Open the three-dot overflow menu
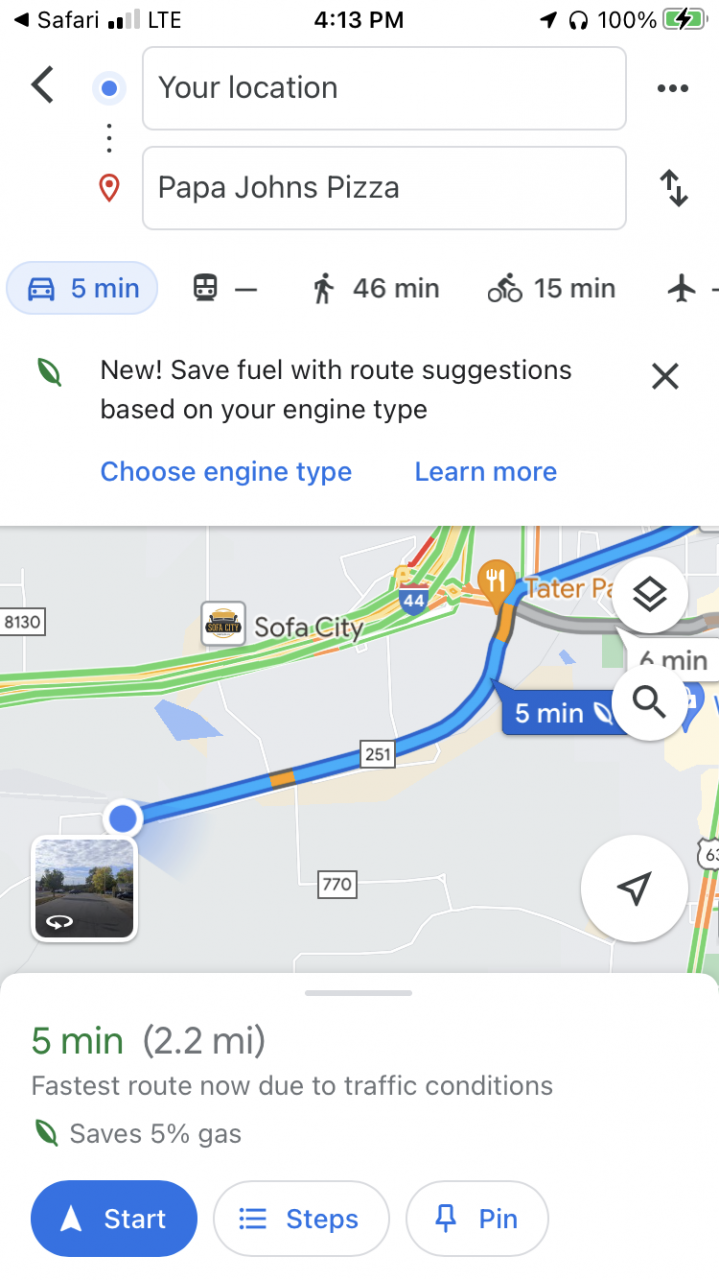This screenshot has height=1280, width=719. [672, 88]
